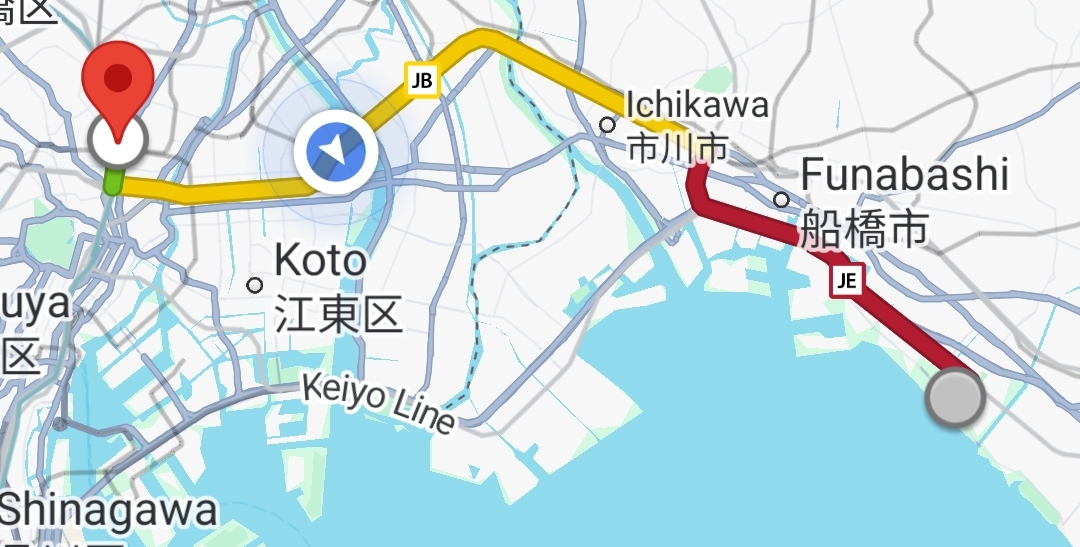Image resolution: width=1080 pixels, height=547 pixels.
Task: Tap the JE line badge
Action: click(846, 281)
